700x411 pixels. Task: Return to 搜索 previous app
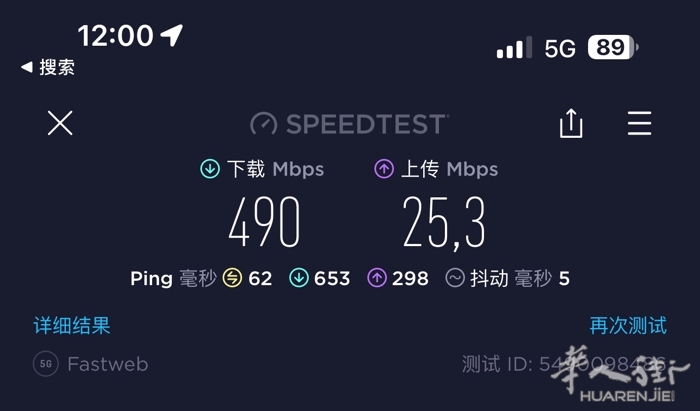(x=48, y=67)
